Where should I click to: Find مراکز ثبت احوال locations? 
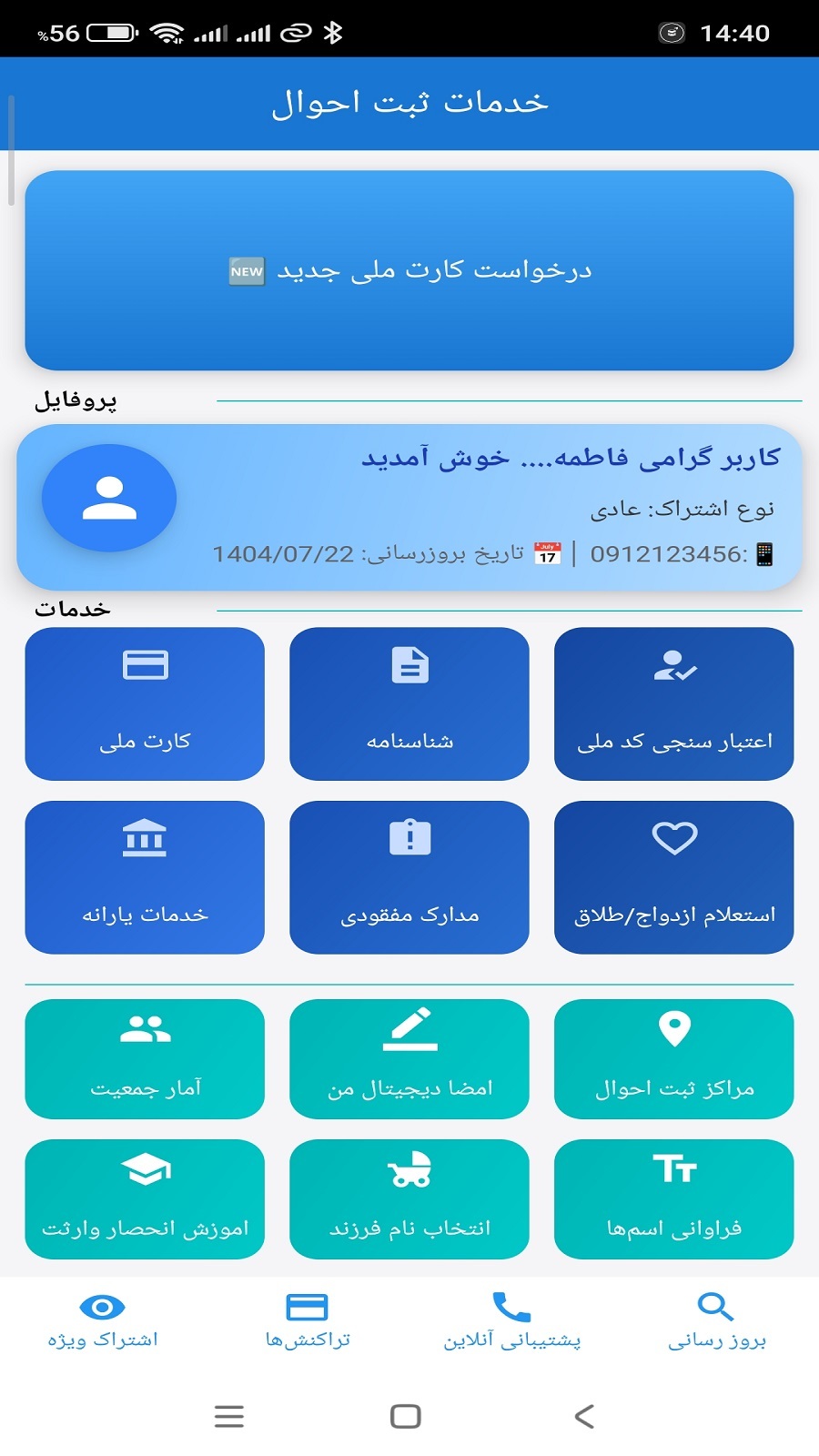(674, 1058)
